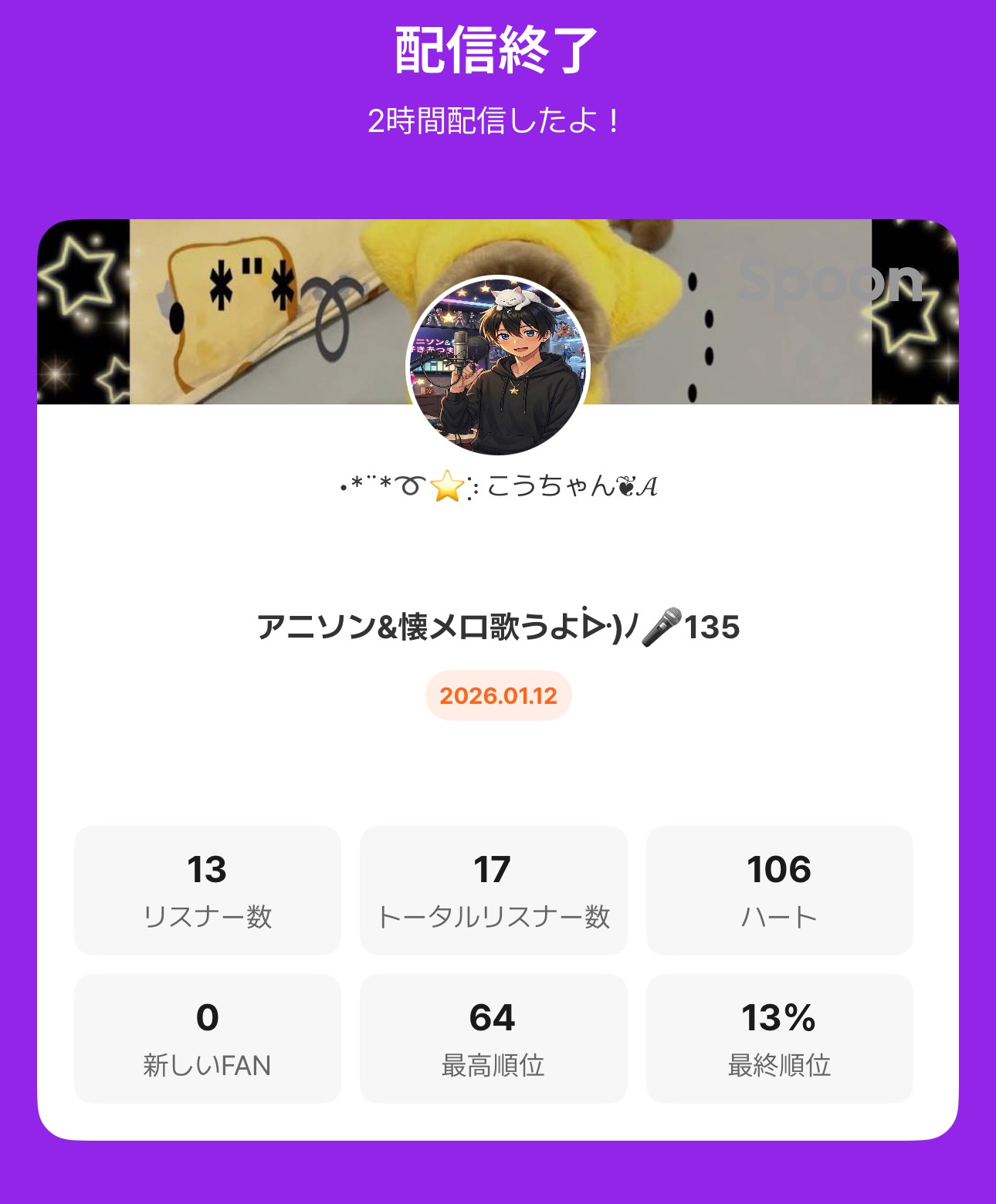The height and width of the screenshot is (1204, 996).
Task: Select the star decoration on the banner left
Action: click(x=79, y=274)
